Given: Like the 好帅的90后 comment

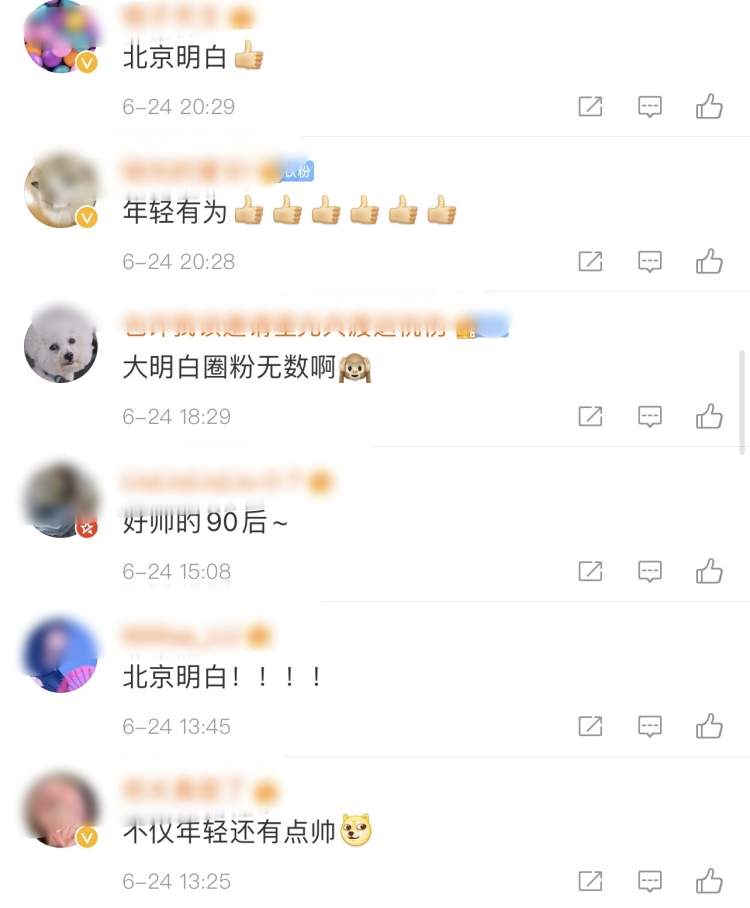Looking at the screenshot, I should click(709, 572).
